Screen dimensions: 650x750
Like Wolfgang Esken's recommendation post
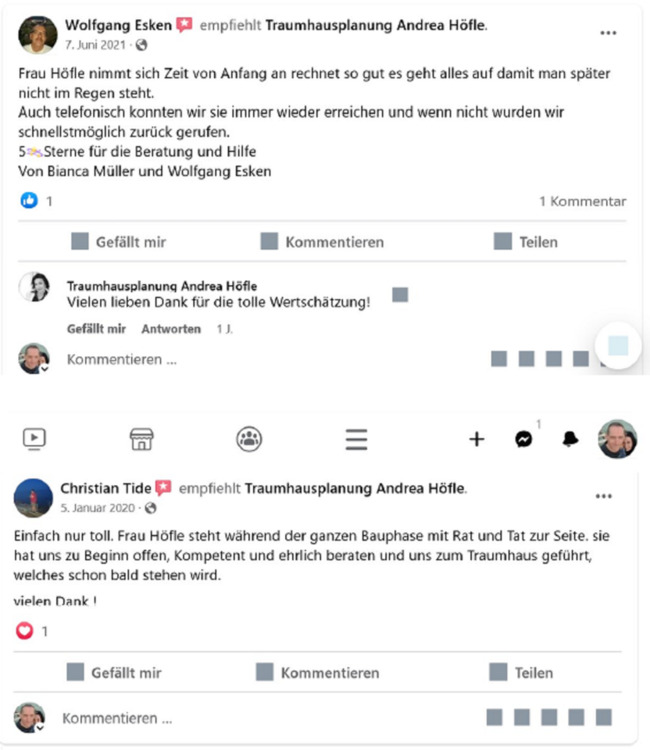118,242
